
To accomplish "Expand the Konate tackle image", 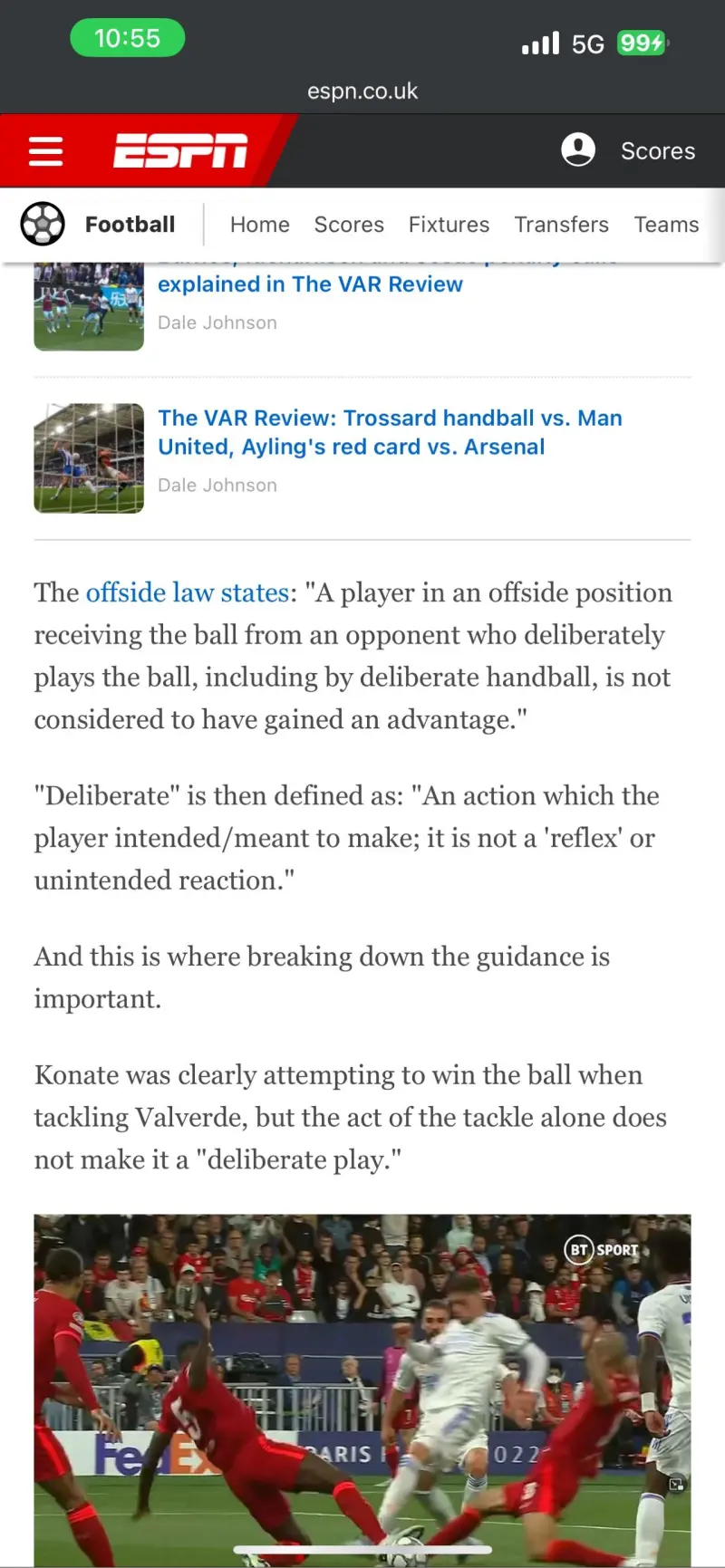I will pyautogui.click(x=675, y=1485).
